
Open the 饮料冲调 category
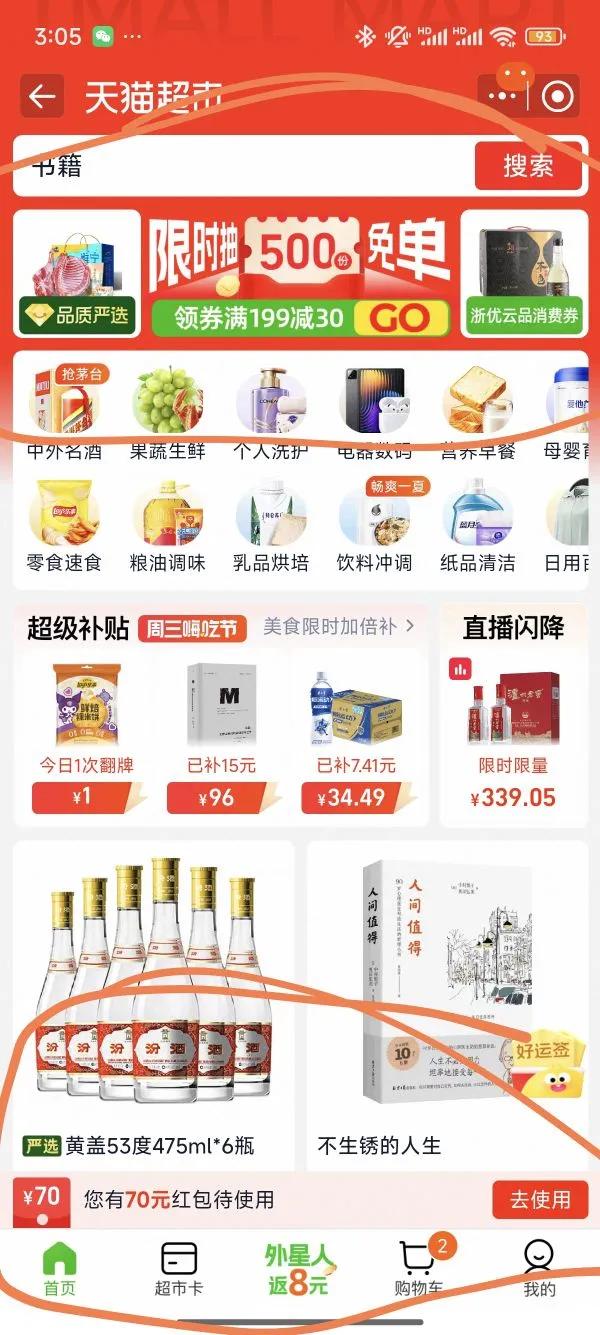pos(374,527)
